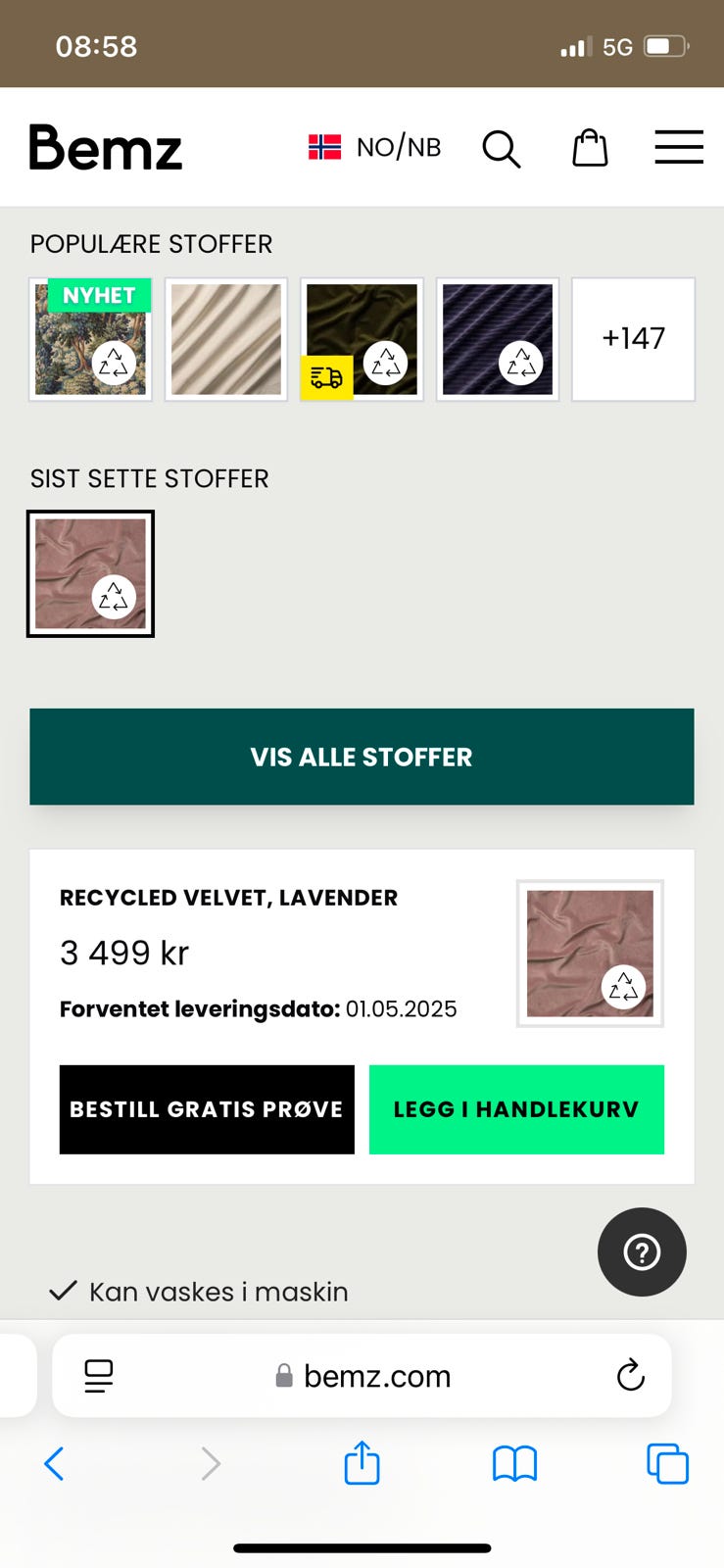Tap the bemz.com address bar
The image size is (724, 1568).
coord(376,1375)
